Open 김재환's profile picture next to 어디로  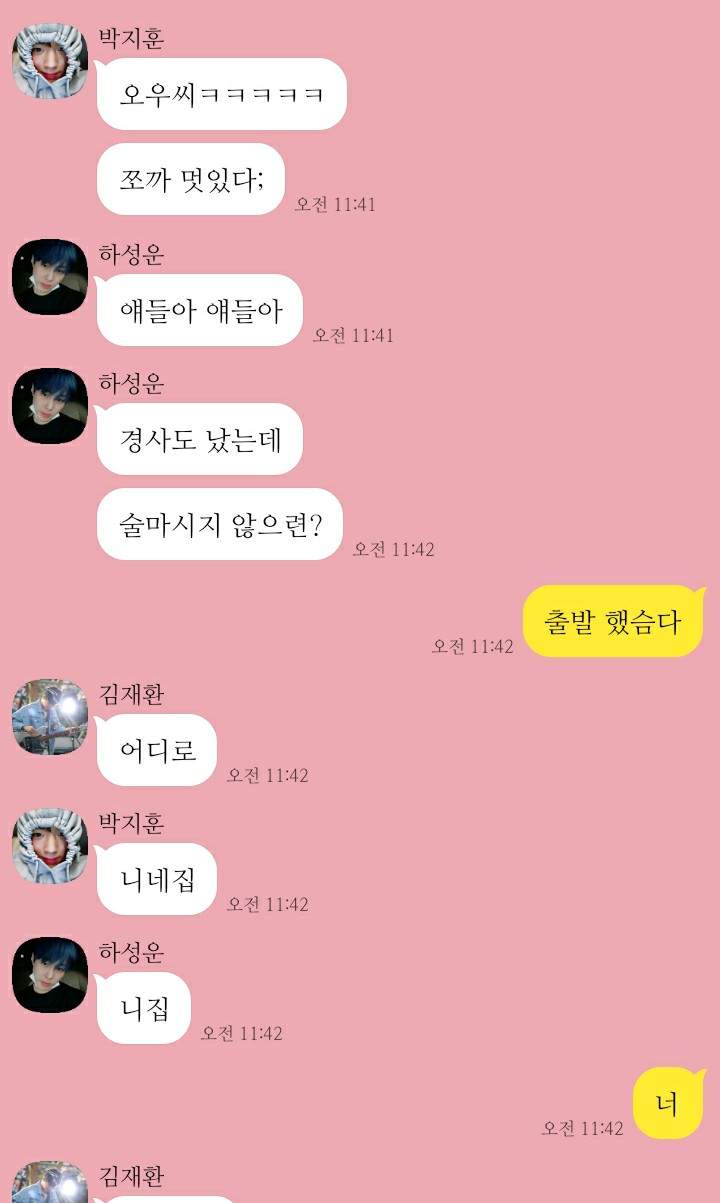(x=50, y=717)
